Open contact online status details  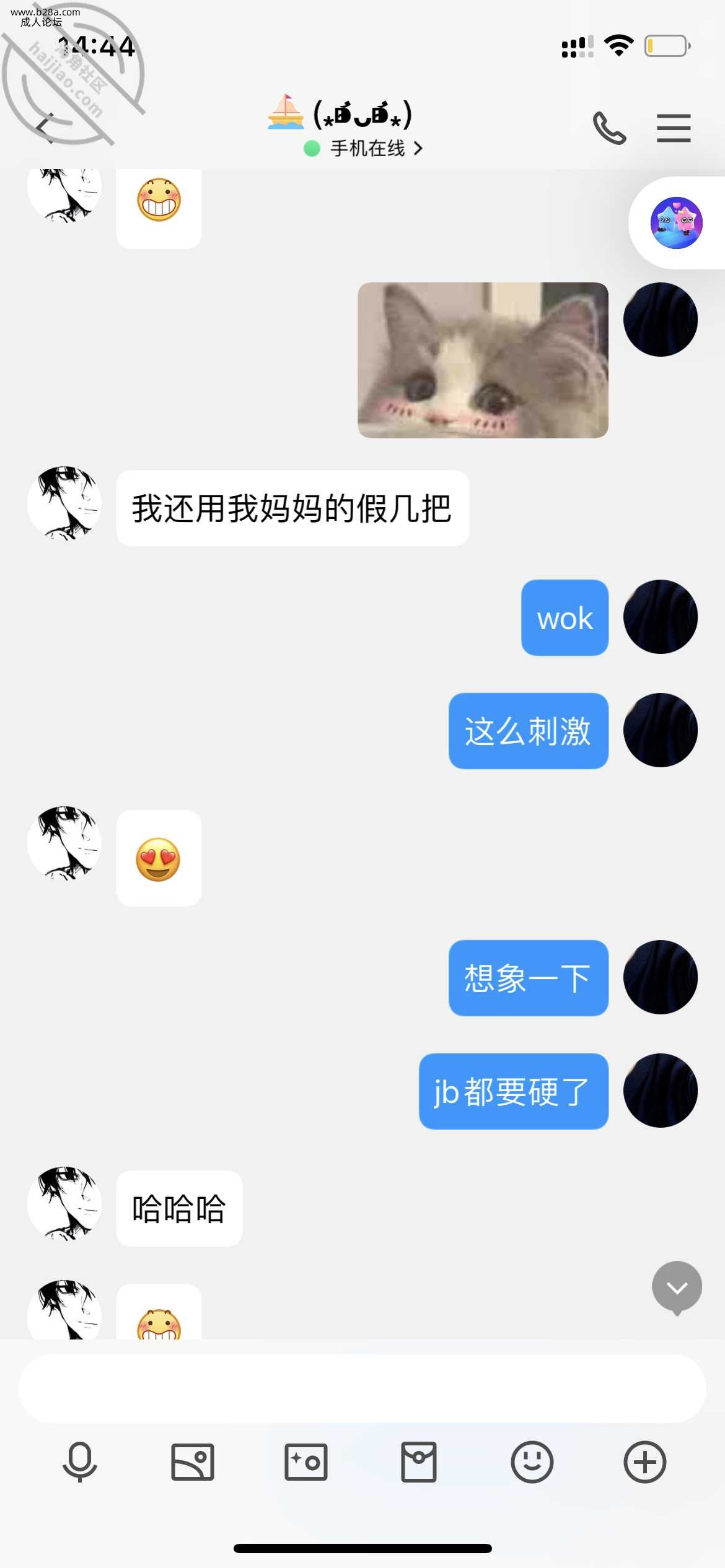click(366, 149)
